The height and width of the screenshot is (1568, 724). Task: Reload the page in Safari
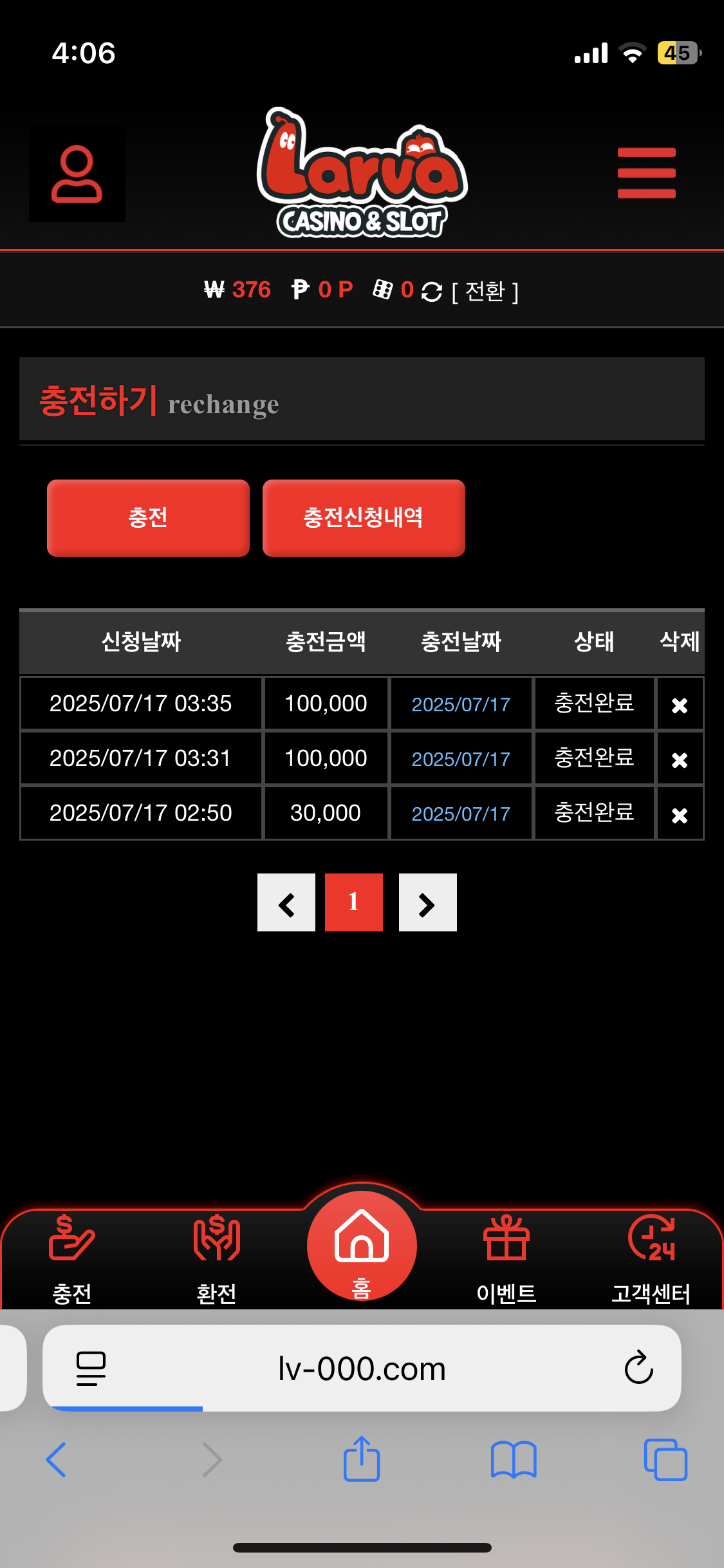point(638,1367)
